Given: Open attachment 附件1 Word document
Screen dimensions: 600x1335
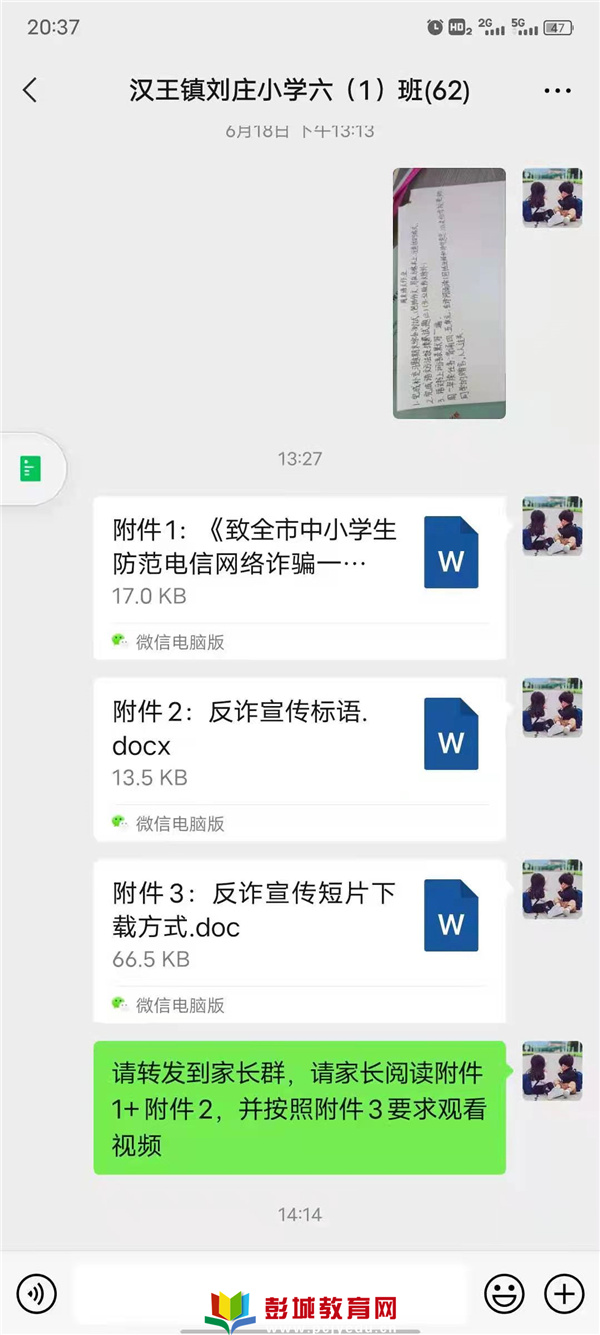Looking at the screenshot, I should click(x=299, y=577).
